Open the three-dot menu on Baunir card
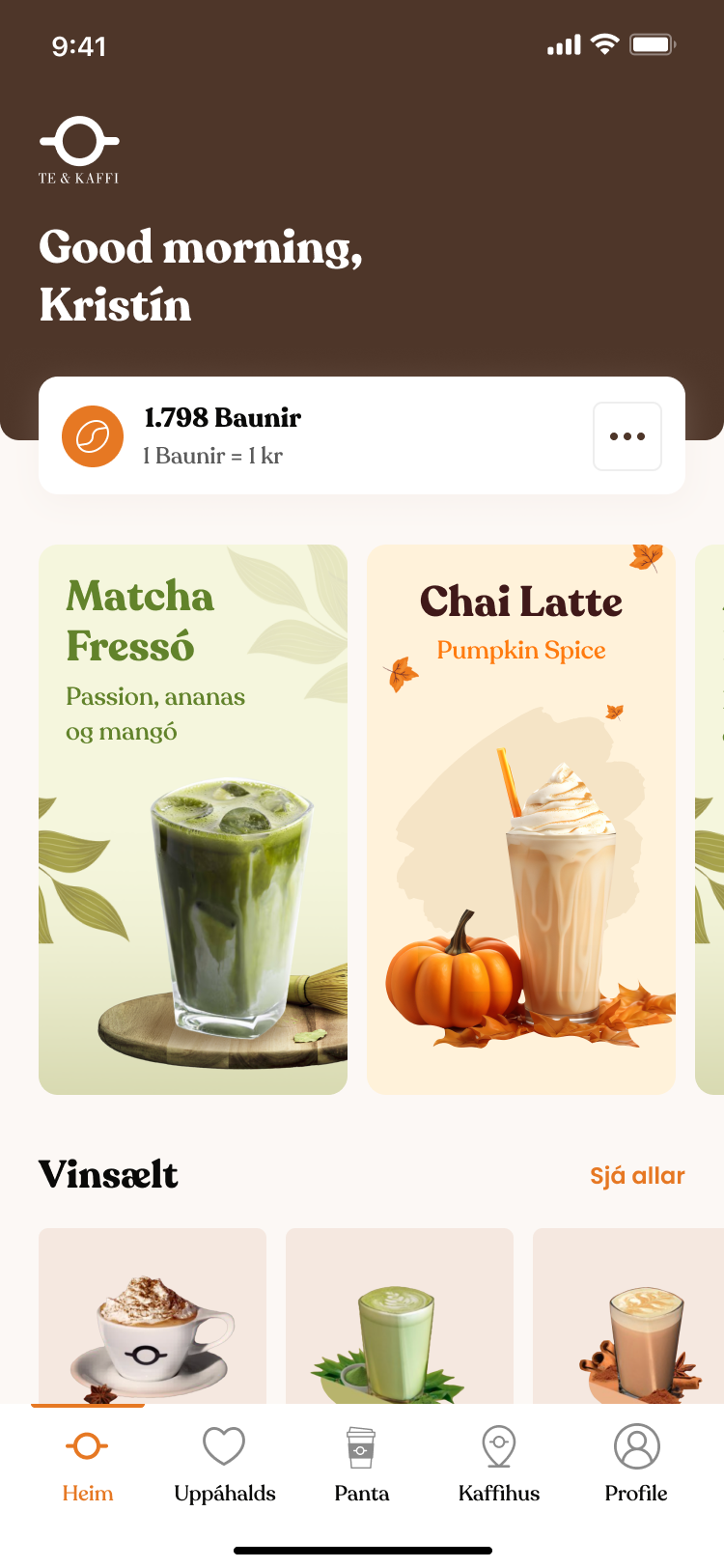Image resolution: width=724 pixels, height=1568 pixels. [x=627, y=436]
